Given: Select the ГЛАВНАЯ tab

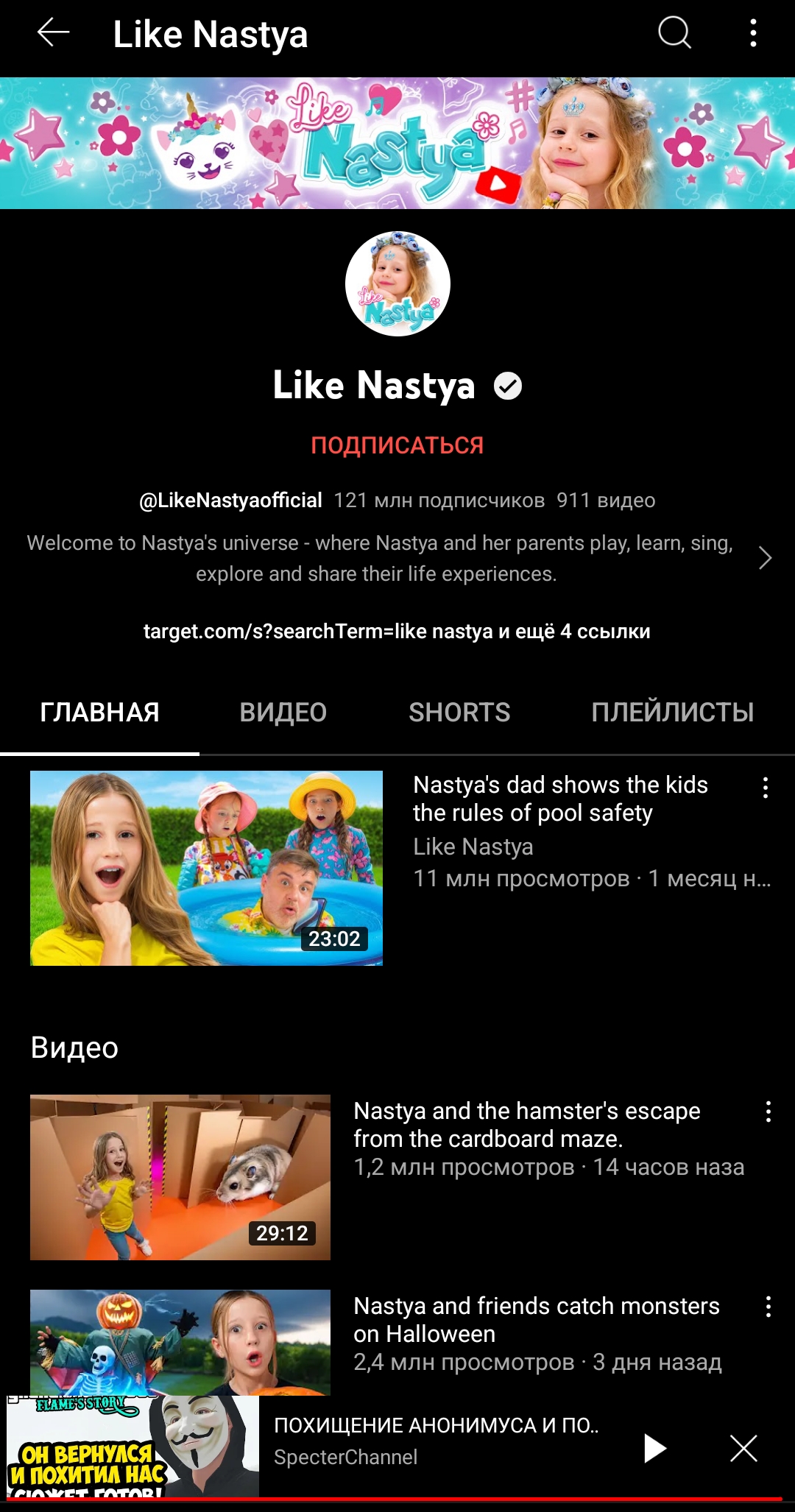Looking at the screenshot, I should point(99,713).
